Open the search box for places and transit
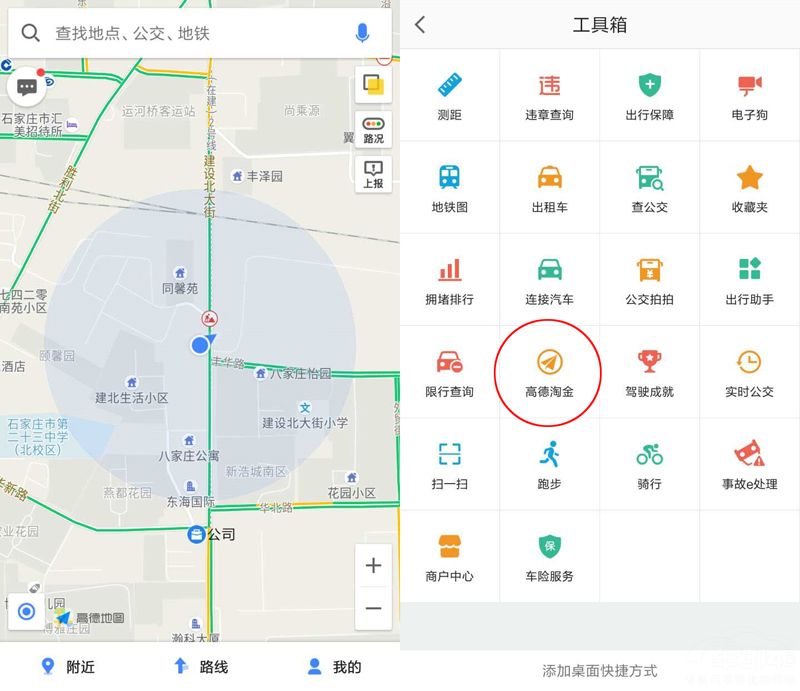 click(190, 34)
